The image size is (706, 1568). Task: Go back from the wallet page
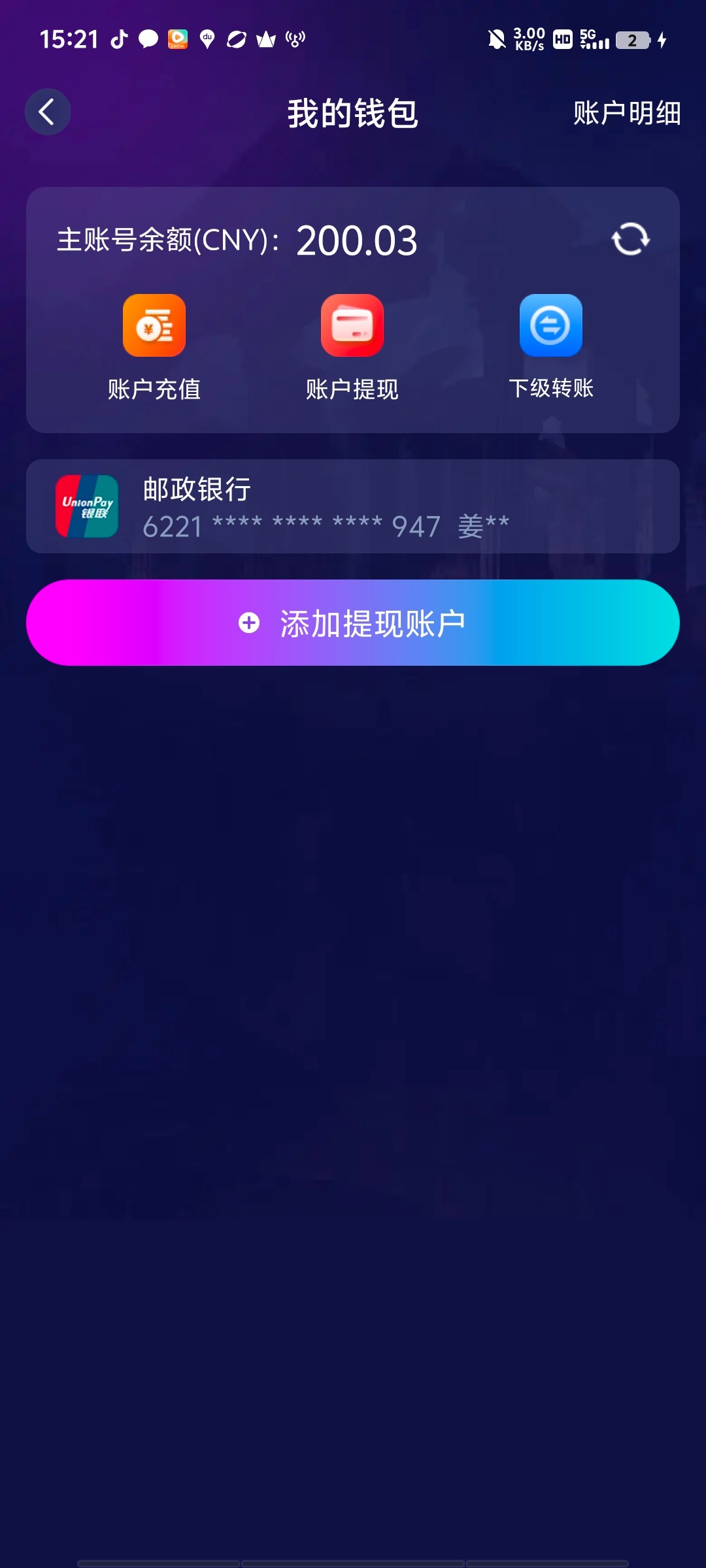pyautogui.click(x=47, y=112)
